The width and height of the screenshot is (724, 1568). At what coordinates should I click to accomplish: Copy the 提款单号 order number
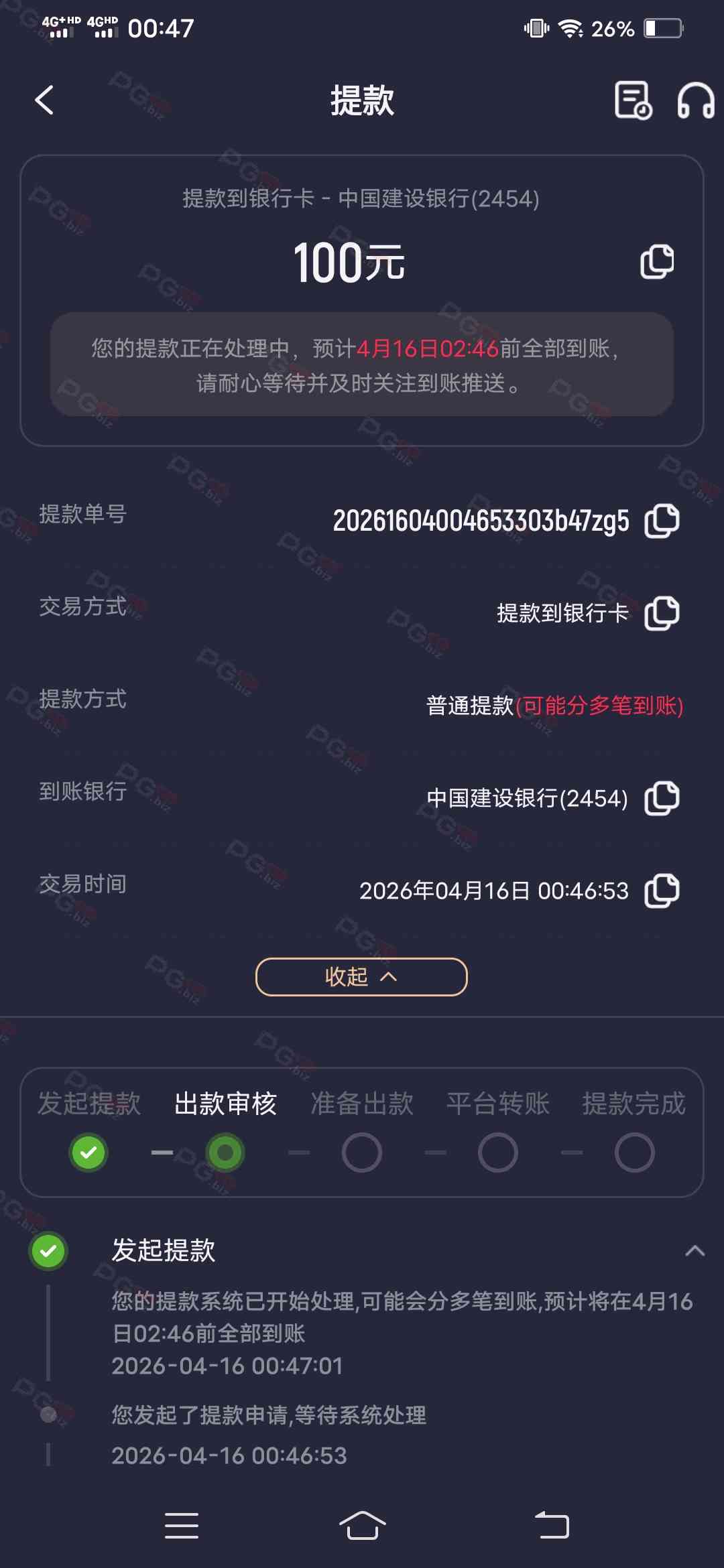tap(662, 521)
